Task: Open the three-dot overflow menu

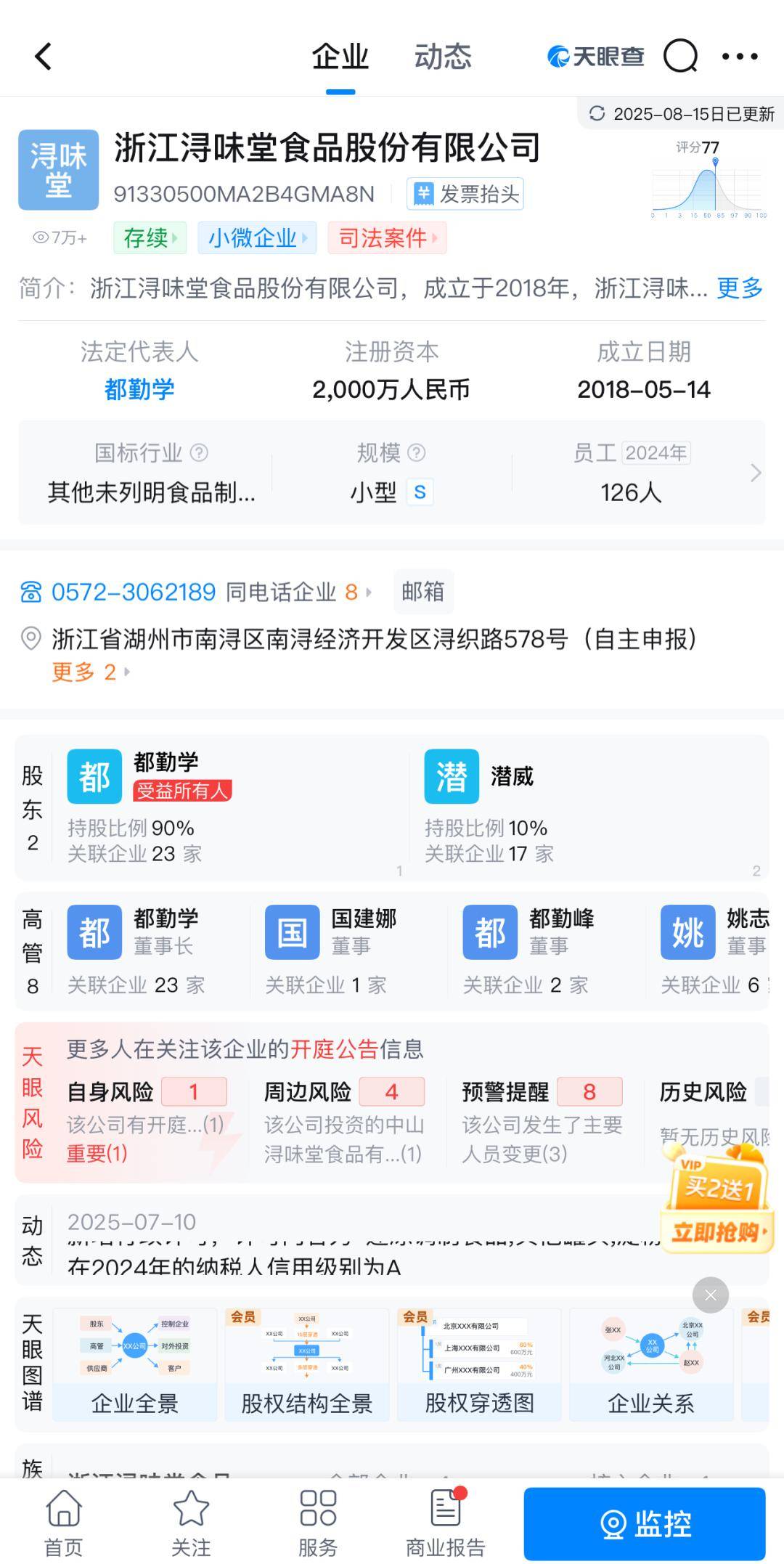Action: [x=740, y=57]
